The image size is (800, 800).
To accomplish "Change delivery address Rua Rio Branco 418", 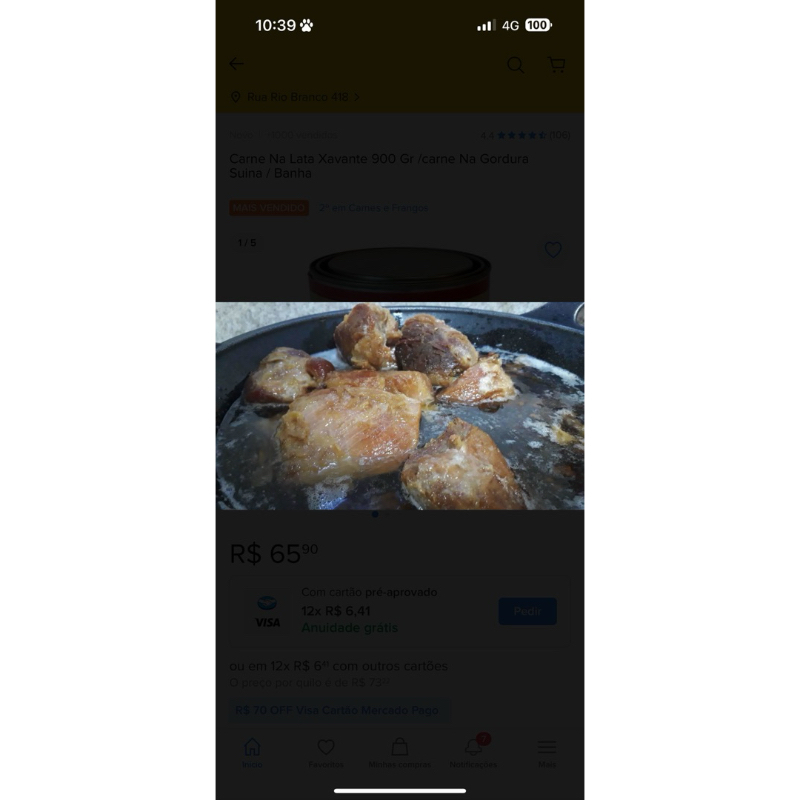I will 298,97.
